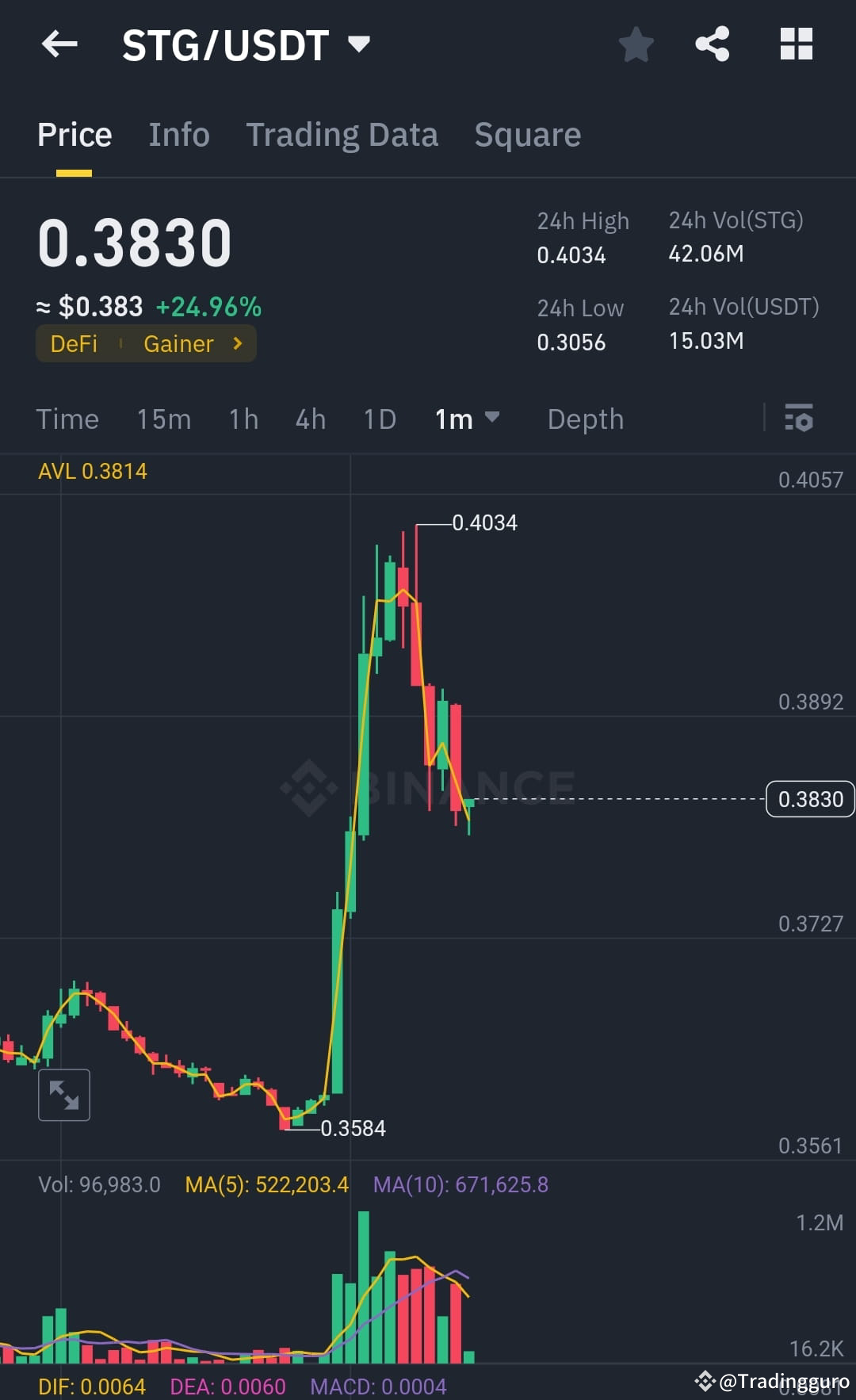Image resolution: width=856 pixels, height=1400 pixels.
Task: Open the chart indicator settings icon
Action: pyautogui.click(x=799, y=419)
